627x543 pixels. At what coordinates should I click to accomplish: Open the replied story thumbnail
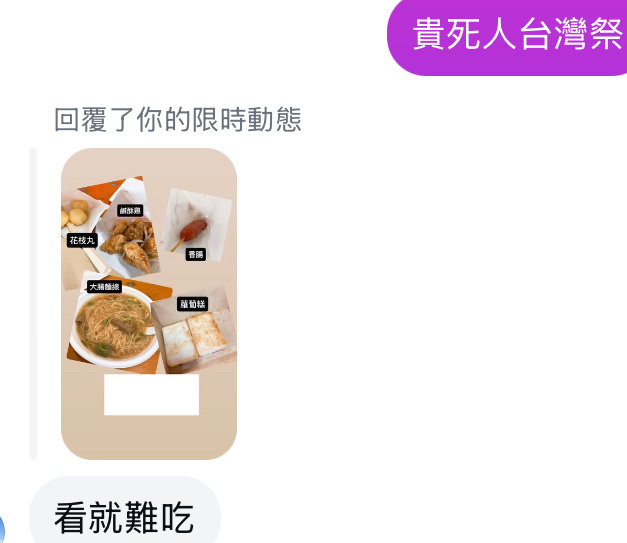pyautogui.click(x=149, y=303)
